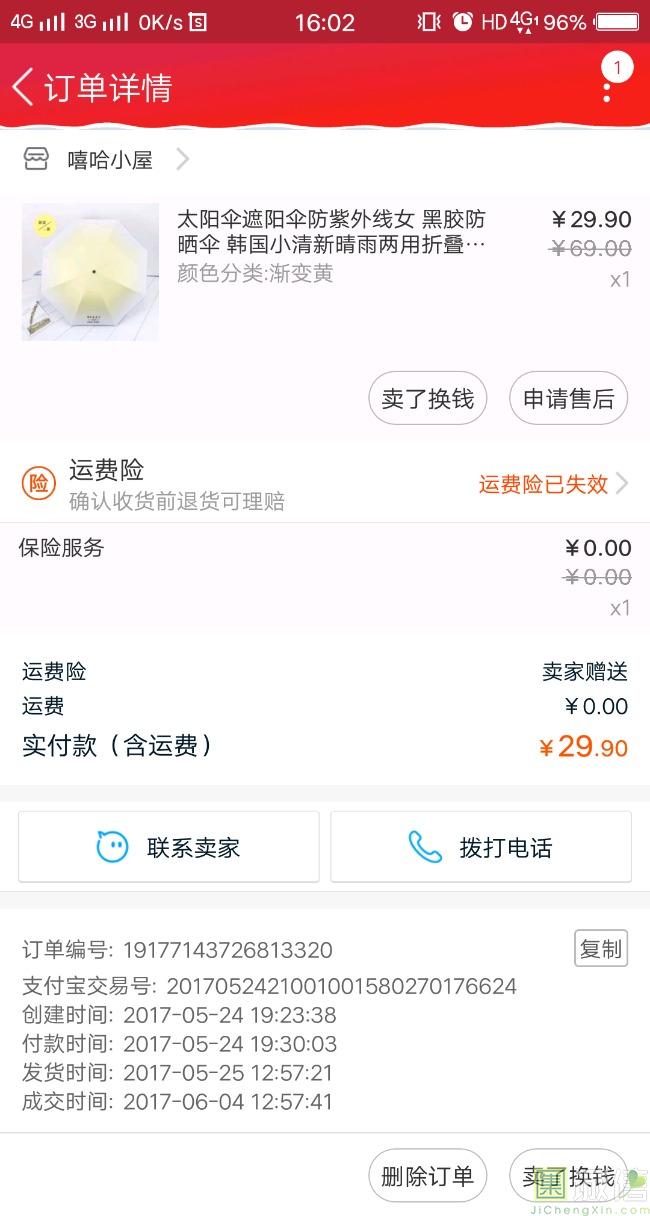Image resolution: width=650 pixels, height=1216 pixels.
Task: Tap 卖了换钱 beside the 删除订单 button
Action: 568,1177
